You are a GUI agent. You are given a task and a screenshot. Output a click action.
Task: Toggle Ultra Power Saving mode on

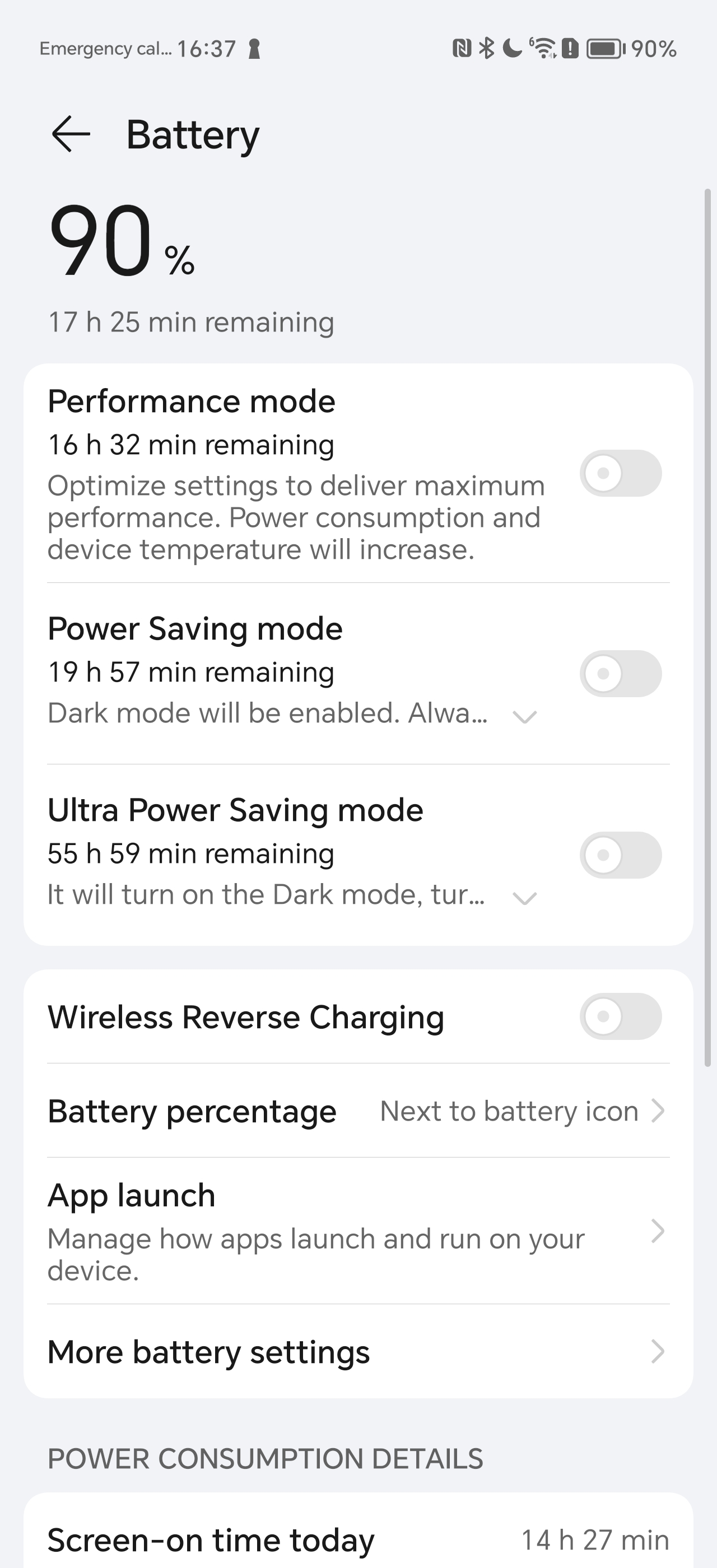pyautogui.click(x=620, y=855)
